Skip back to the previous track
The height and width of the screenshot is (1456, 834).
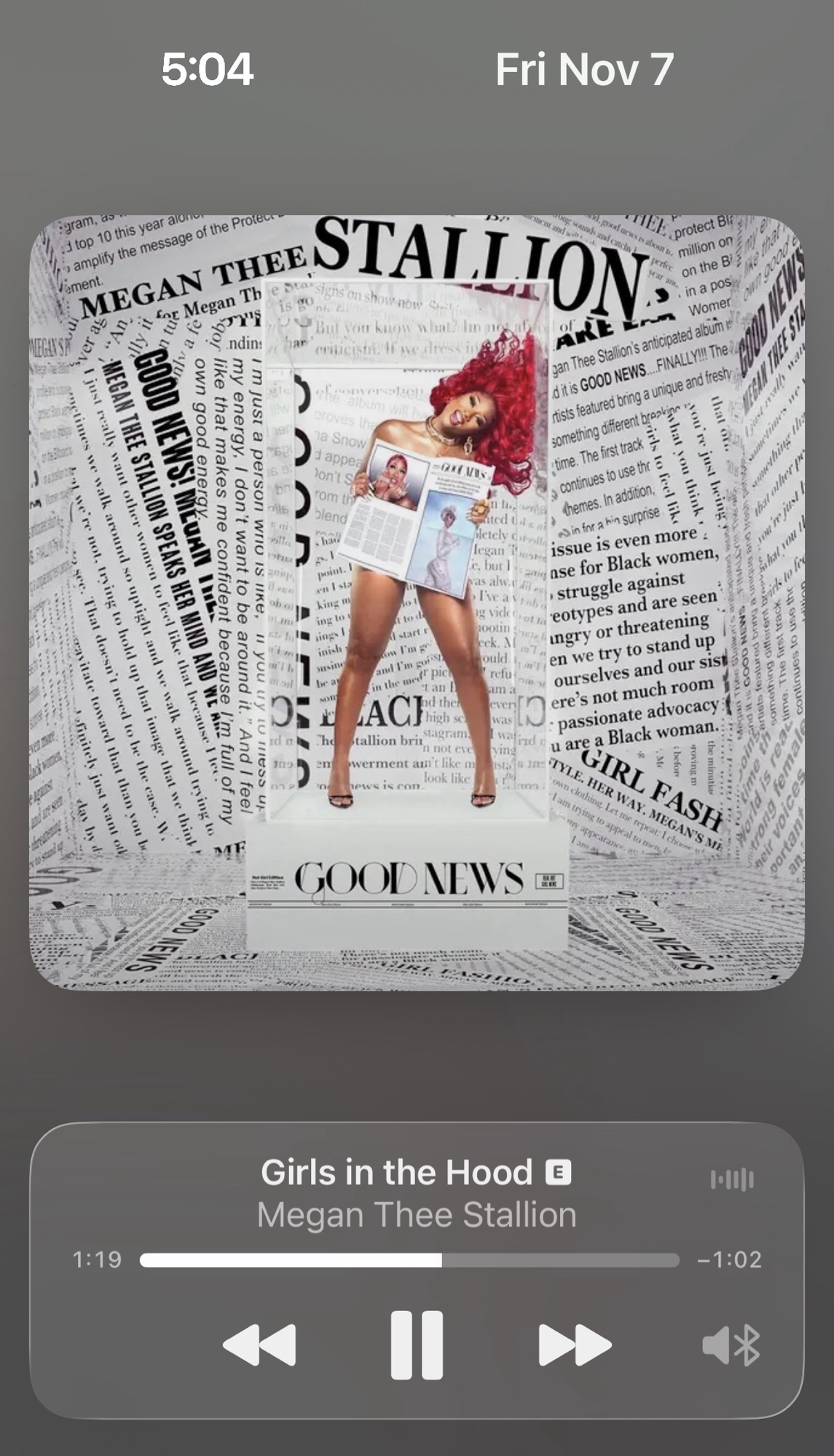[259, 1345]
